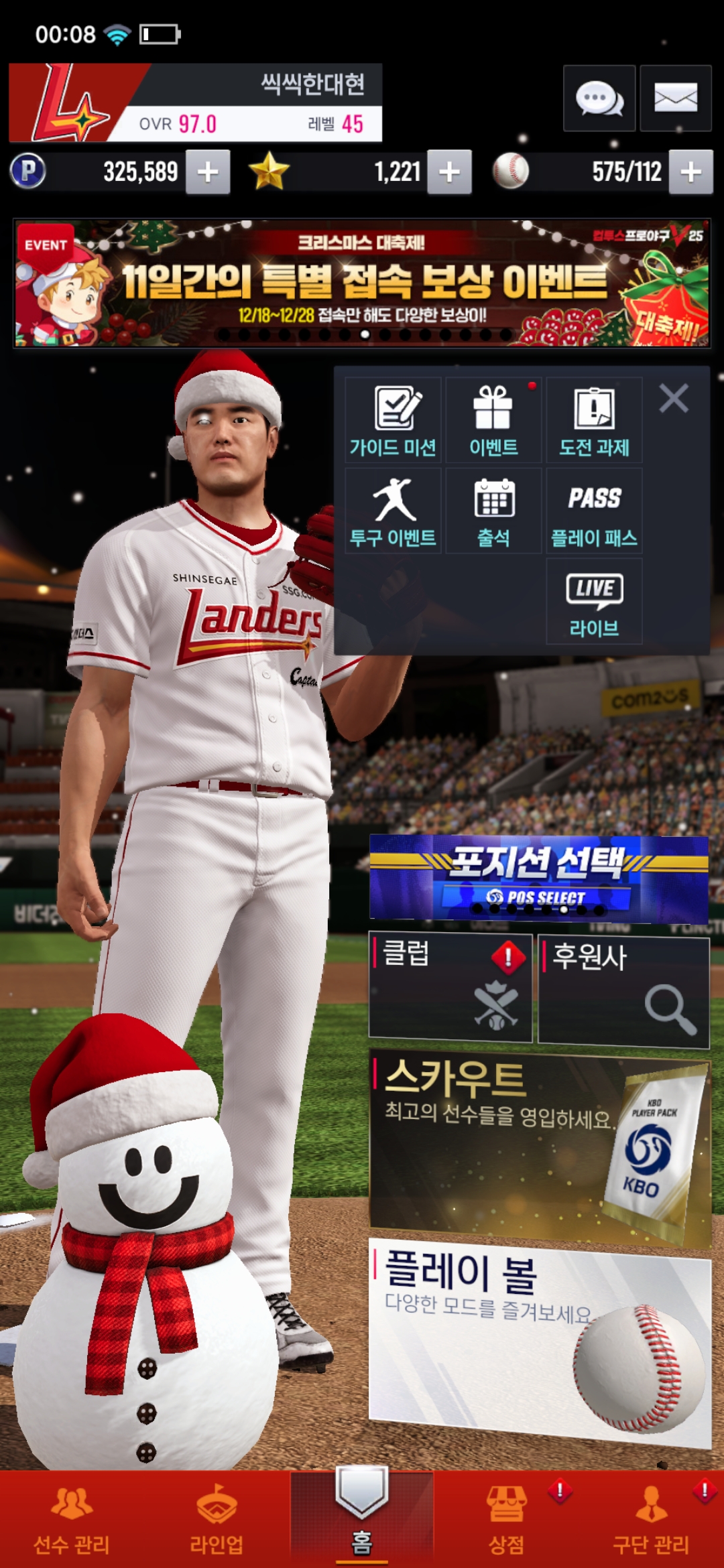Viewport: 724px width, 1568px height.
Task: Close the quick menu panel
Action: click(x=674, y=398)
